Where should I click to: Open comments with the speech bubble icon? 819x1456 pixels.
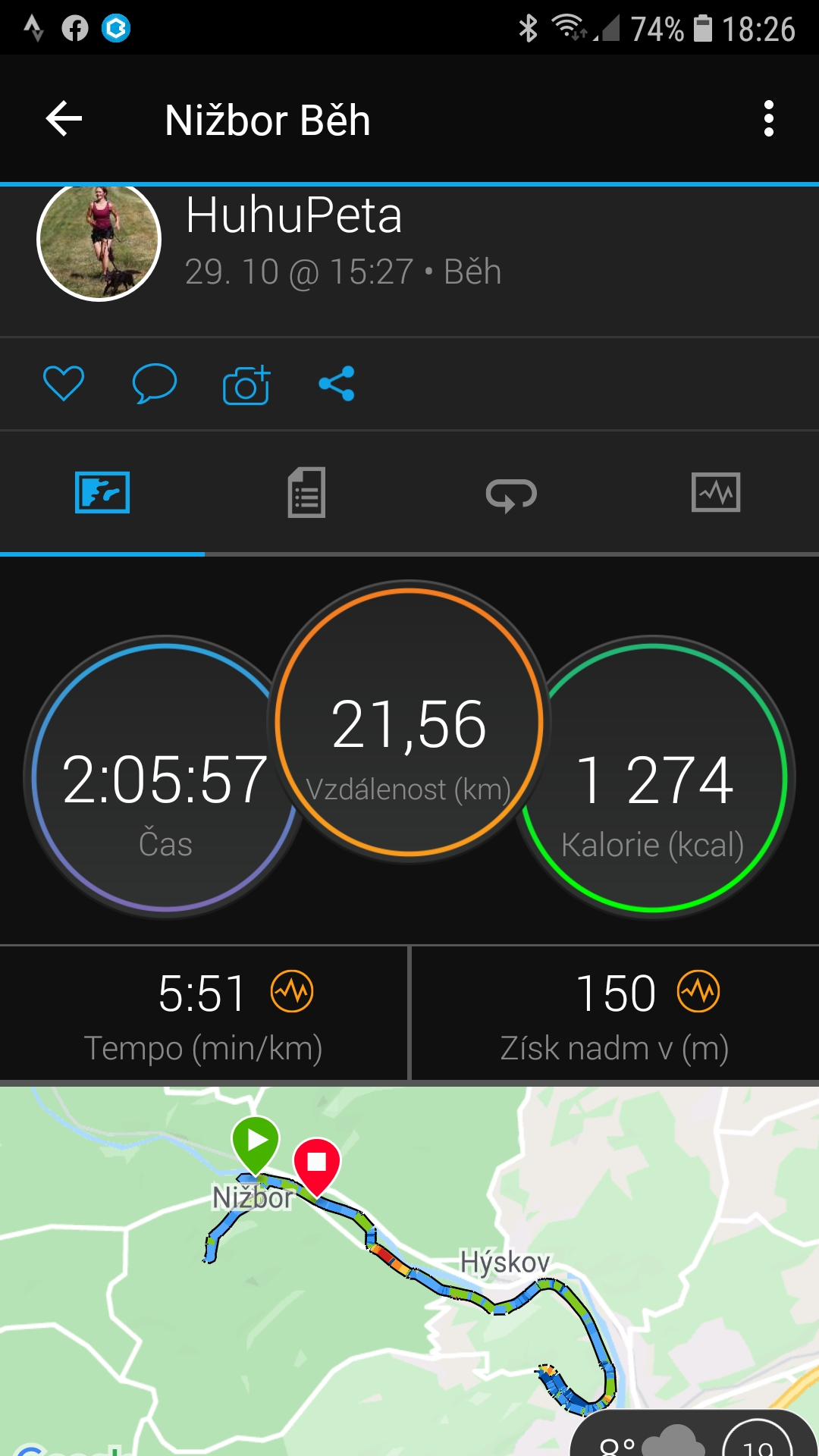[x=155, y=383]
